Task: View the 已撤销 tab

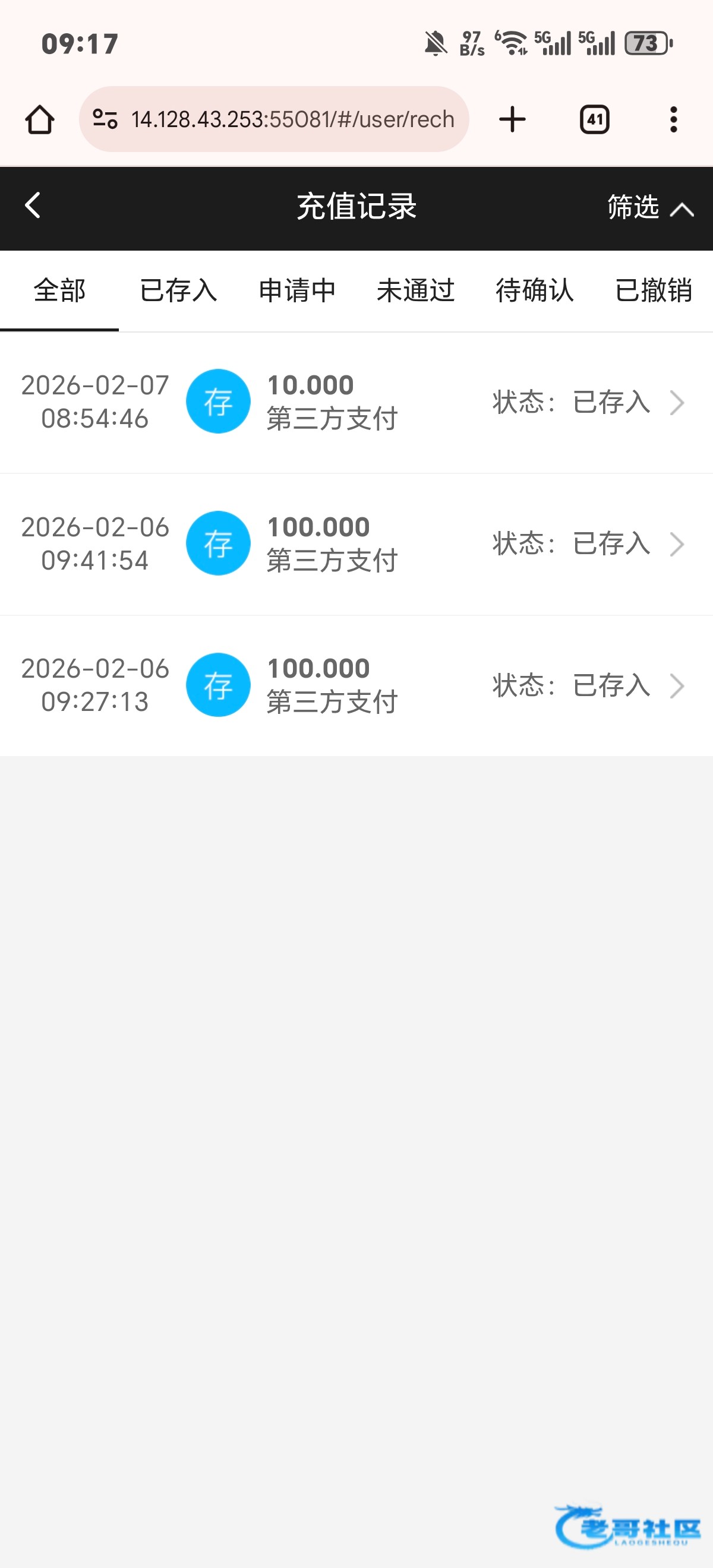Action: coord(654,290)
